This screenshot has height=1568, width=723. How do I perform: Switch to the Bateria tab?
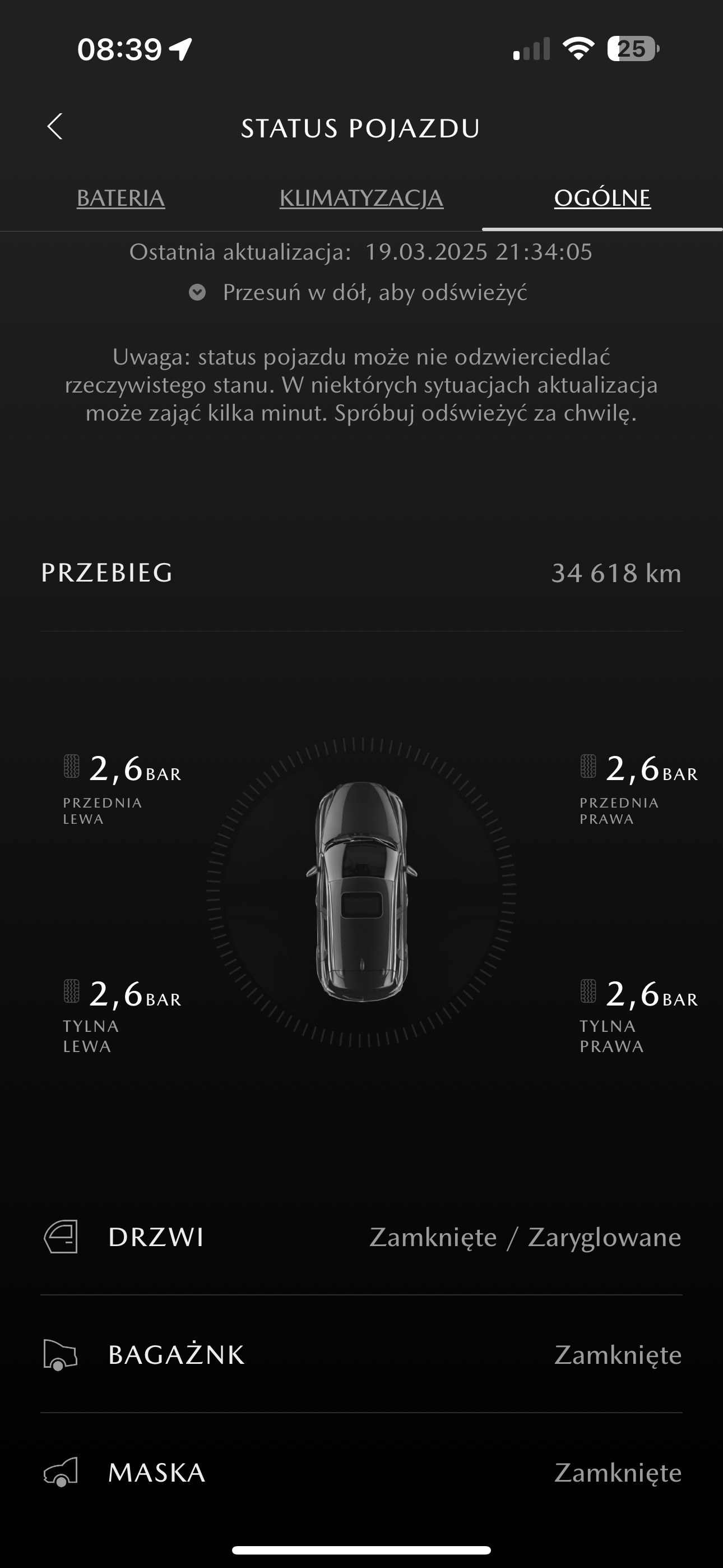121,199
